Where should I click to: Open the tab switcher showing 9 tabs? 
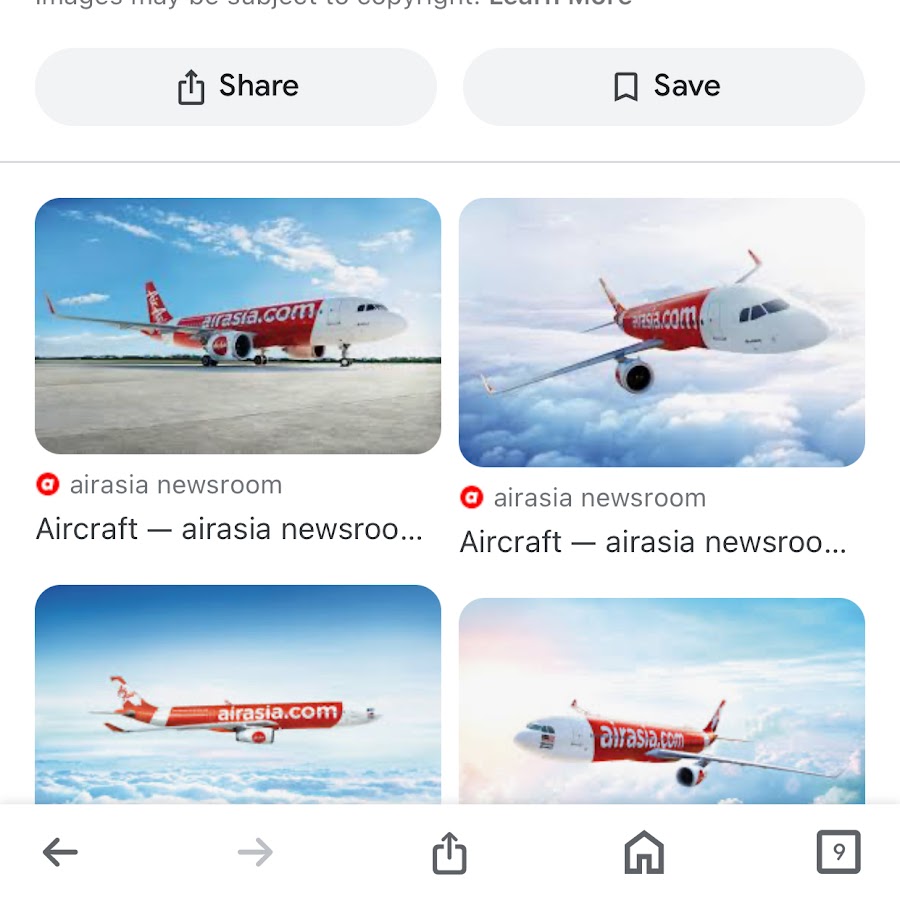click(838, 853)
